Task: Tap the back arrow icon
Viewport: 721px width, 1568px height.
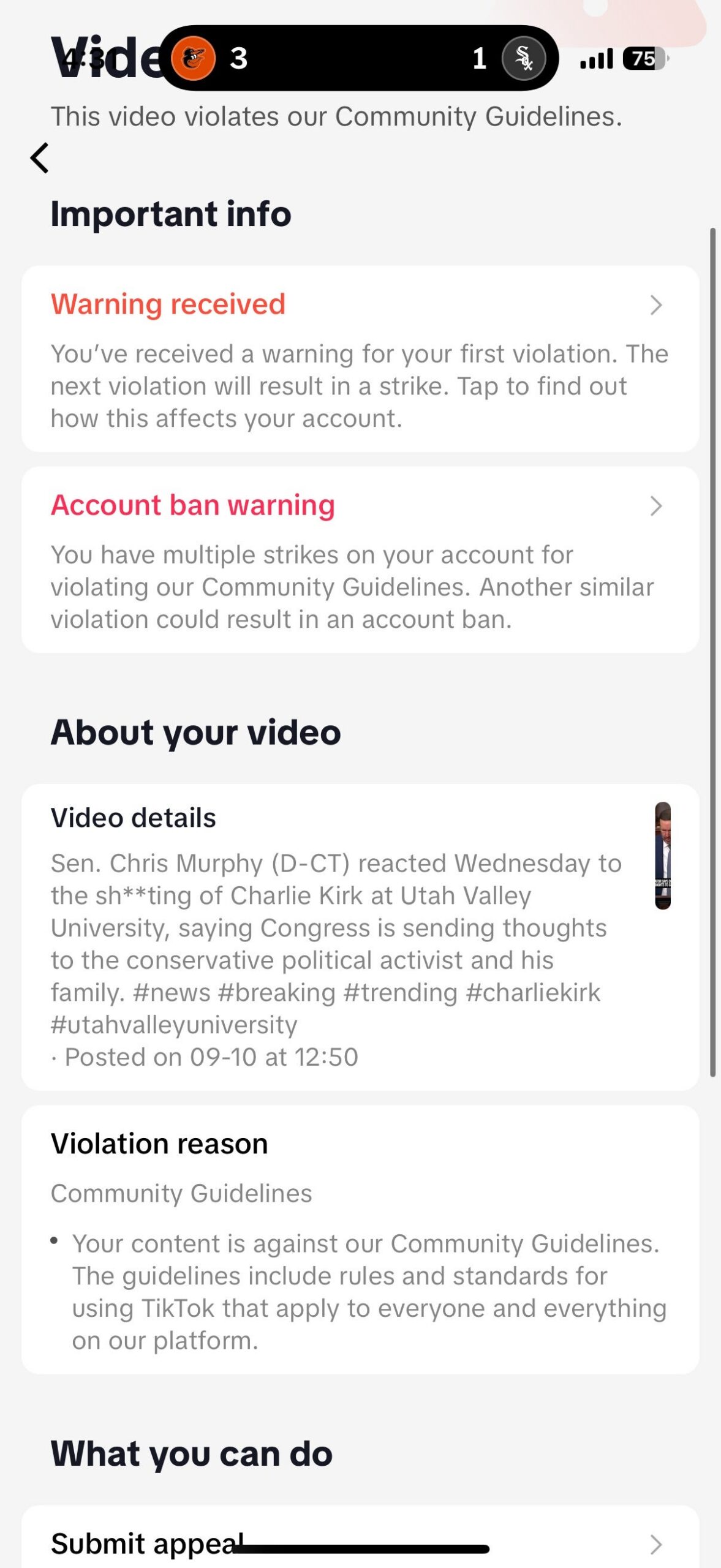Action: pyautogui.click(x=39, y=157)
